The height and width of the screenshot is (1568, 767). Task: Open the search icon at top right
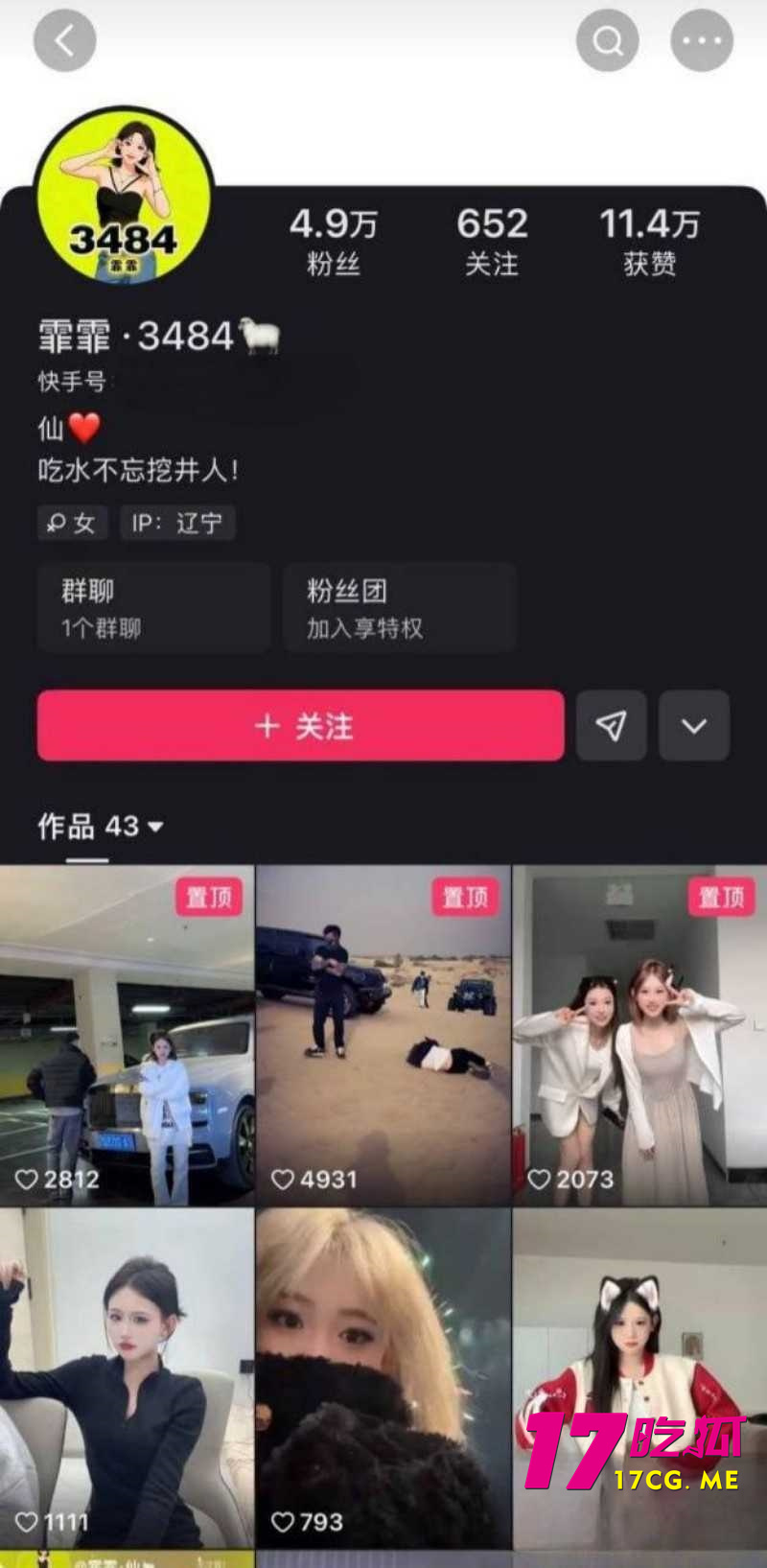click(x=607, y=40)
